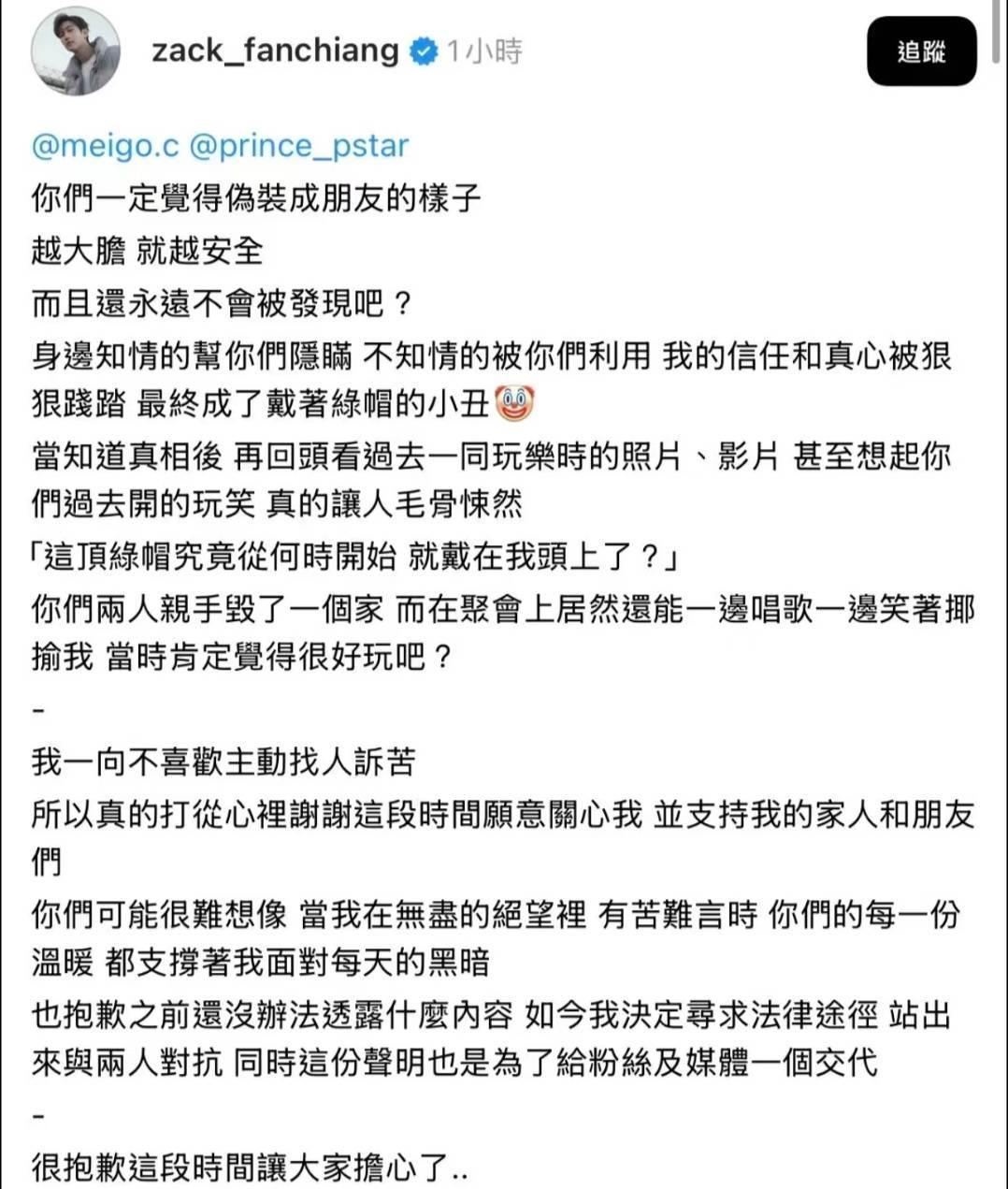The height and width of the screenshot is (1189, 1008).
Task: Open zack_fanchiang's profile picture
Action: coord(76,51)
